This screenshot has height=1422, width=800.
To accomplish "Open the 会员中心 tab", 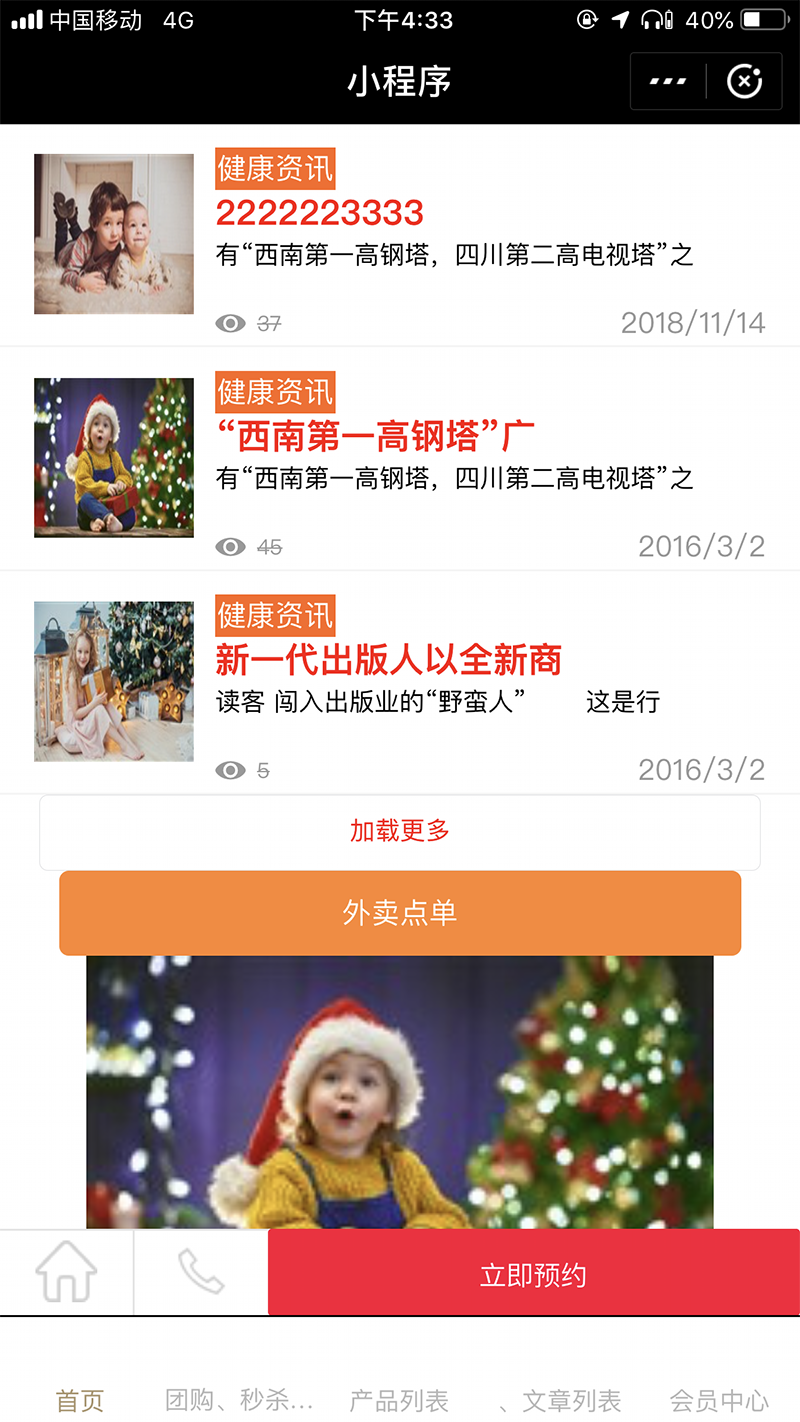I will 720,1400.
